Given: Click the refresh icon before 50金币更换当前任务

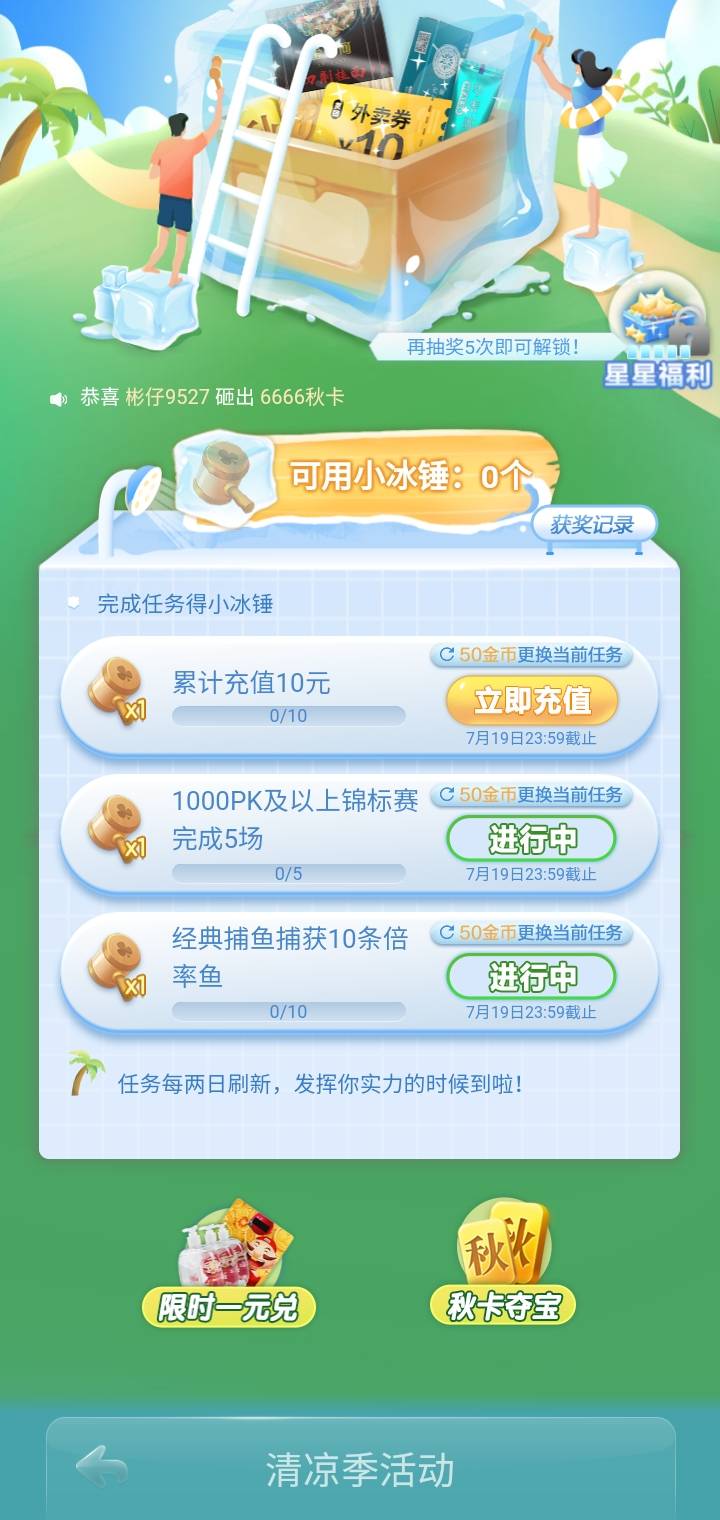Looking at the screenshot, I should pyautogui.click(x=447, y=656).
